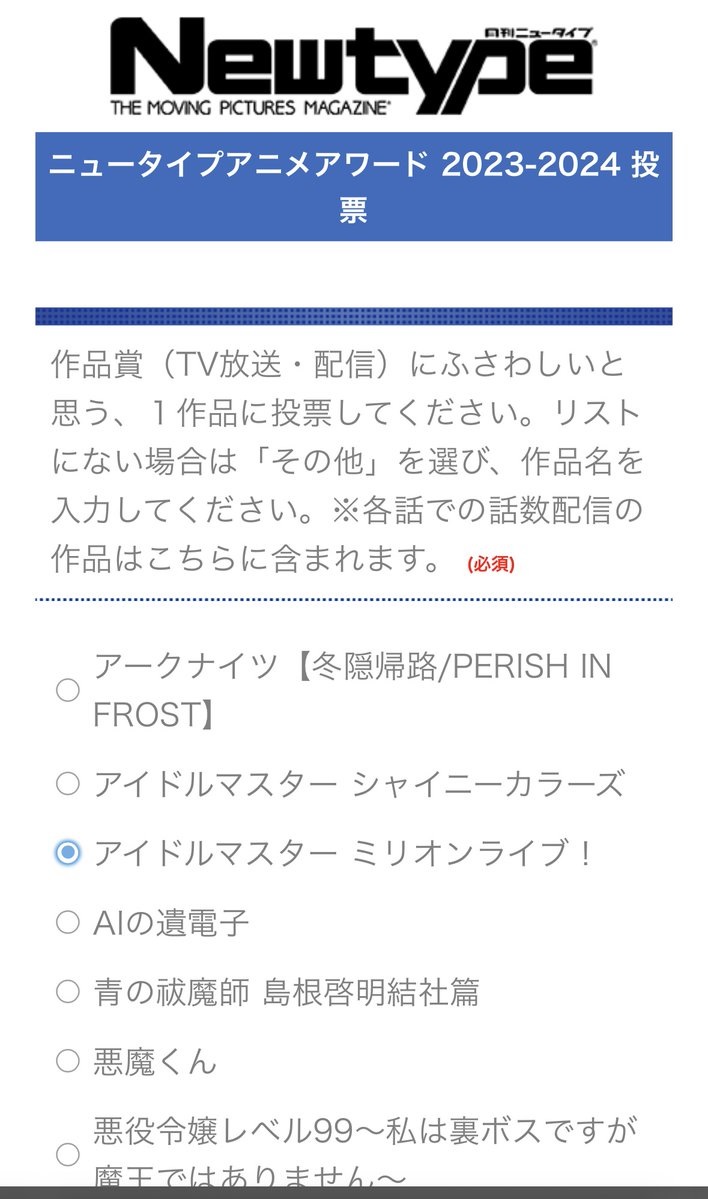Choose アイドルマスター シャイニーカラーズ radio button
Screen dimensions: 708x1199
click(x=68, y=784)
